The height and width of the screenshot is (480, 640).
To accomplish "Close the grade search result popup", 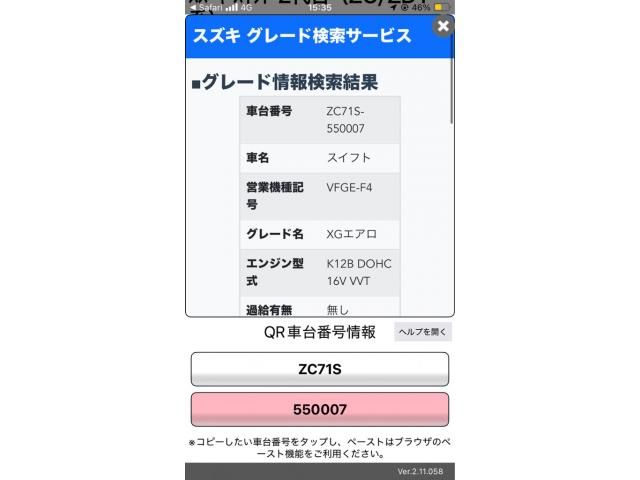I will click(x=444, y=27).
